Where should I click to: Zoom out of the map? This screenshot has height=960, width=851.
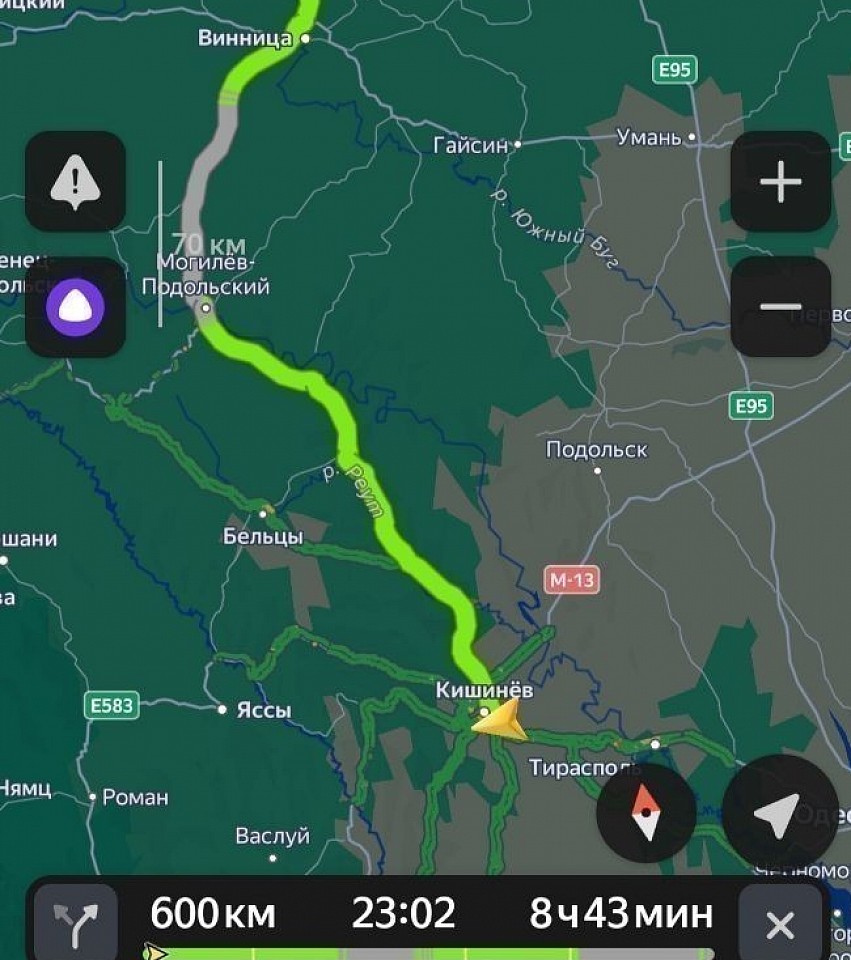click(x=780, y=307)
